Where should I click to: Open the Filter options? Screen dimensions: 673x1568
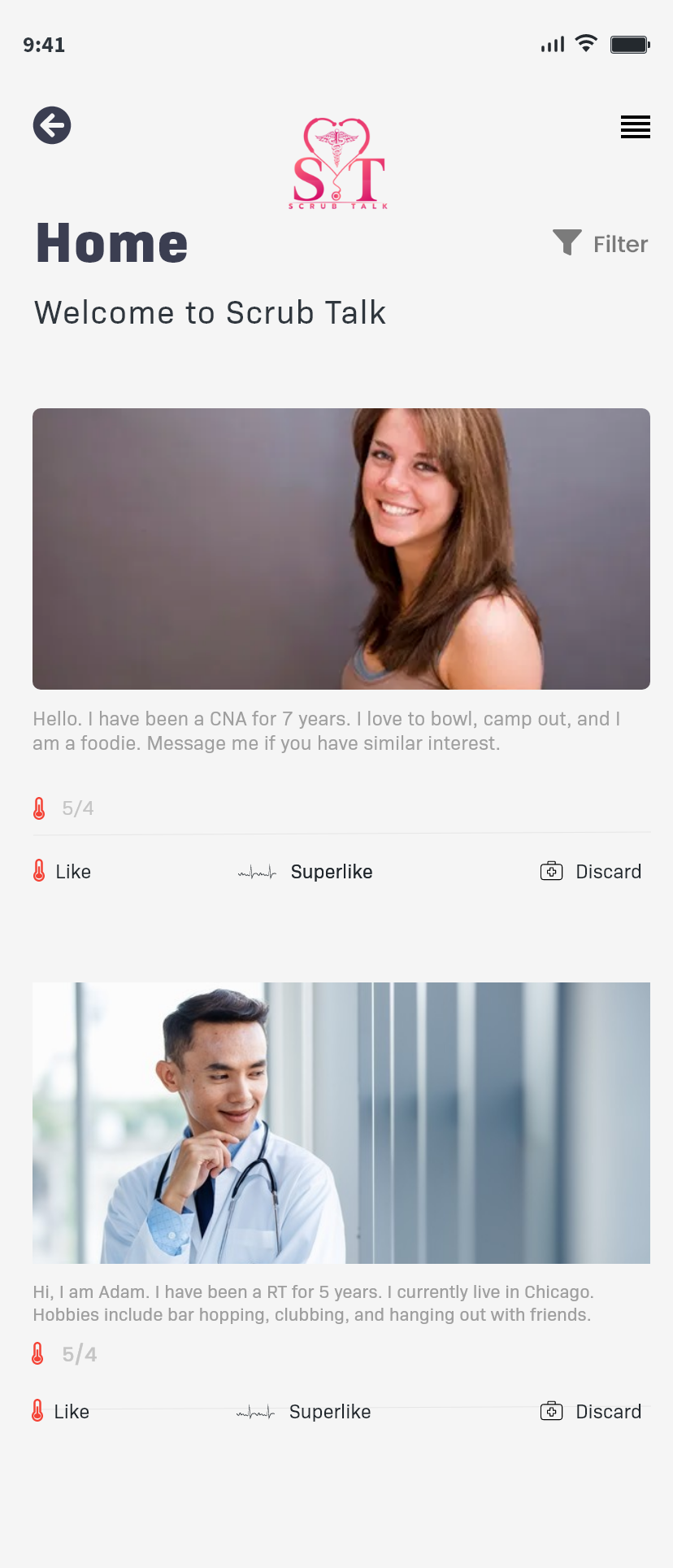601,243
